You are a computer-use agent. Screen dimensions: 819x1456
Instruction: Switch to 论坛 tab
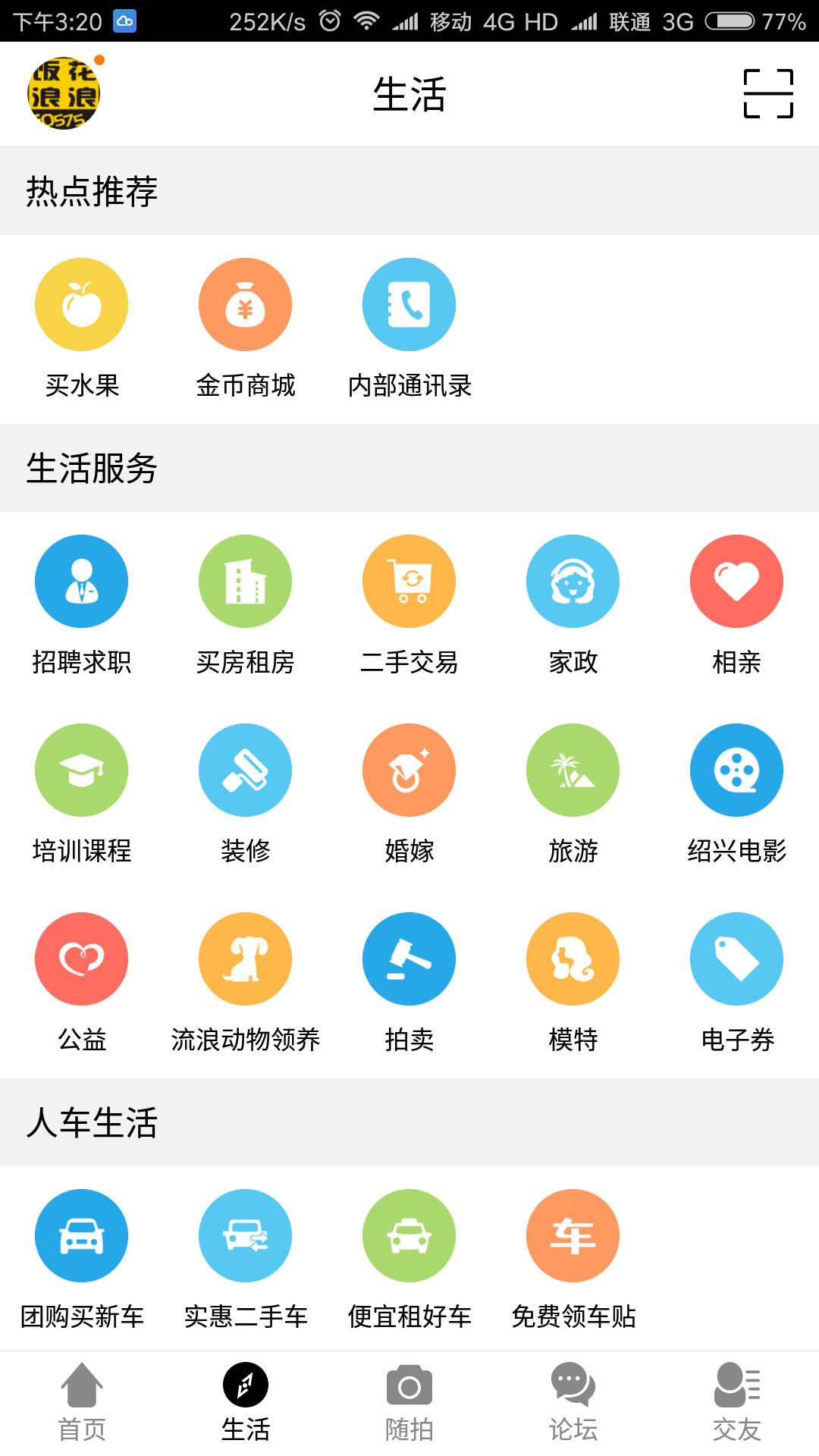pyautogui.click(x=573, y=1403)
